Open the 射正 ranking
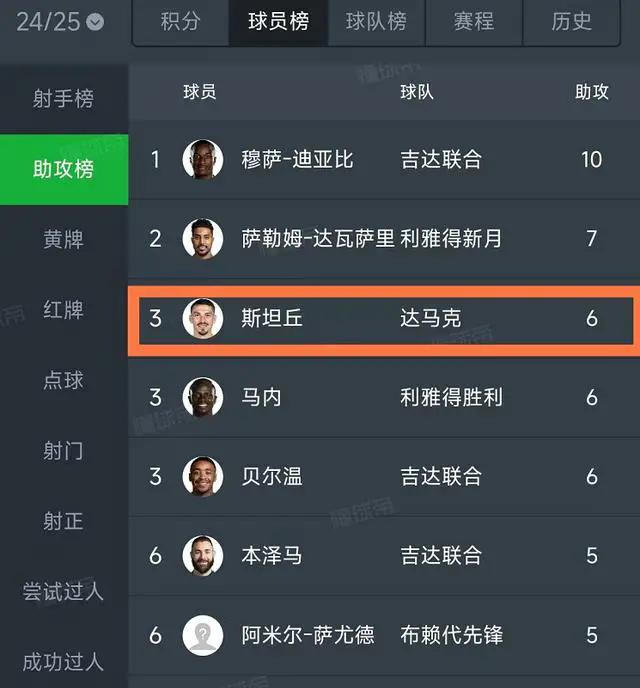The height and width of the screenshot is (688, 640). coord(63,522)
